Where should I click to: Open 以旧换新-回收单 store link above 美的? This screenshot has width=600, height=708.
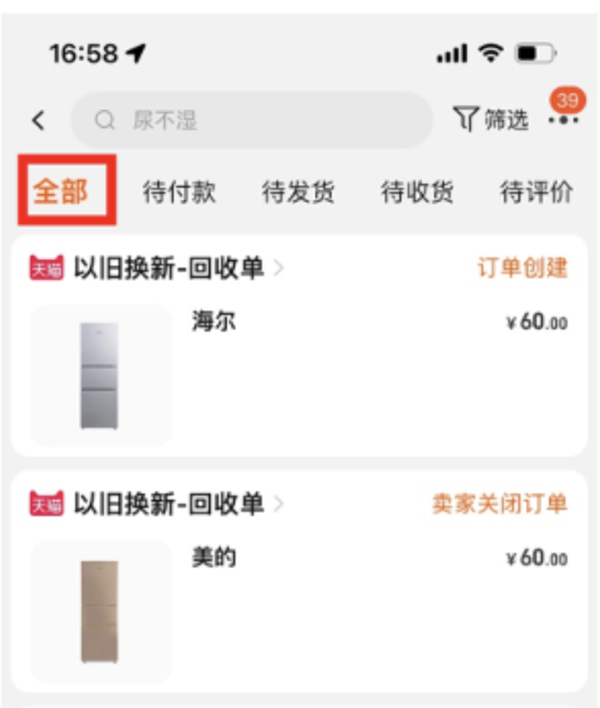(x=168, y=504)
